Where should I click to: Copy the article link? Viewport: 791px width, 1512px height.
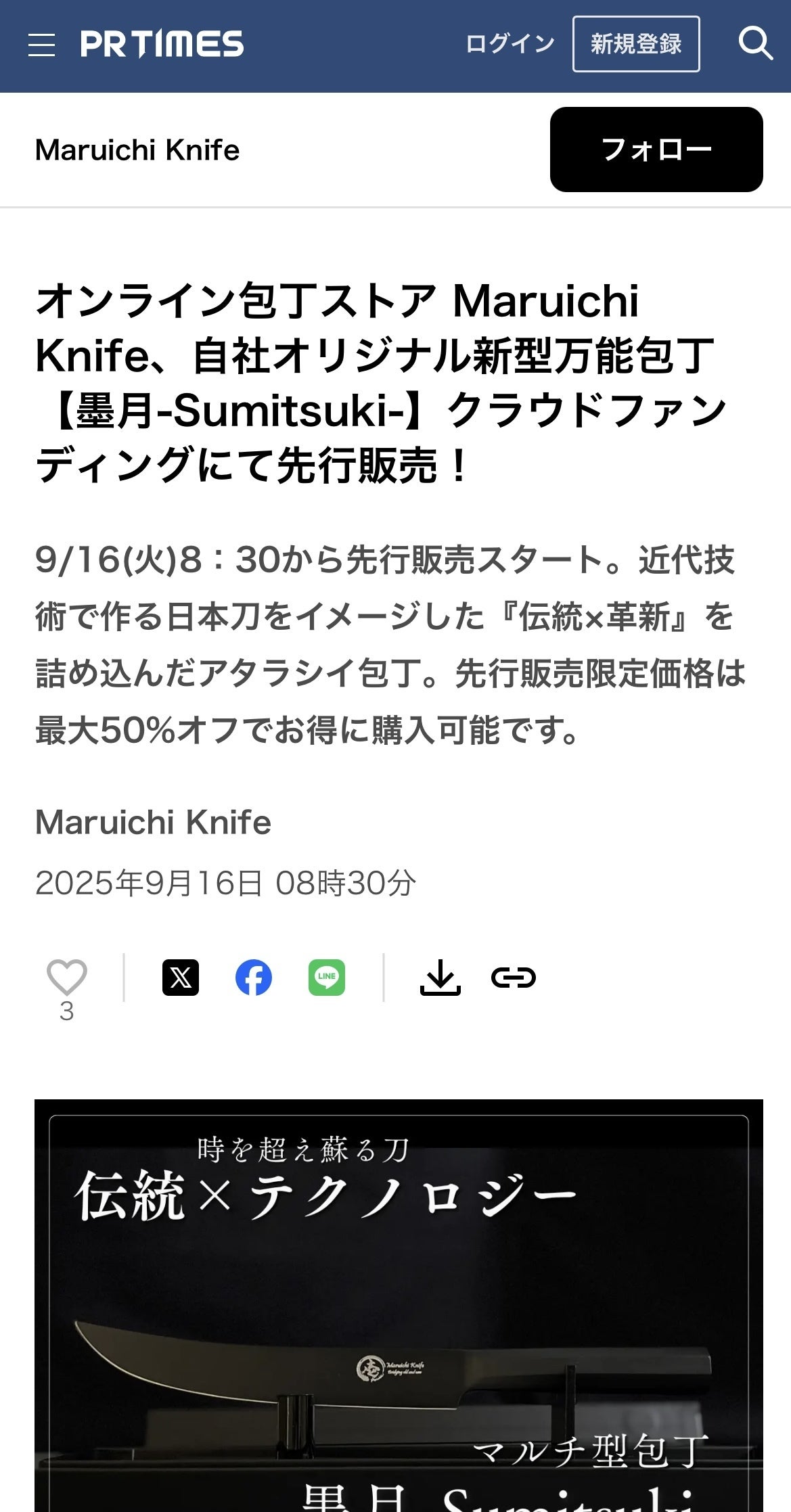514,978
